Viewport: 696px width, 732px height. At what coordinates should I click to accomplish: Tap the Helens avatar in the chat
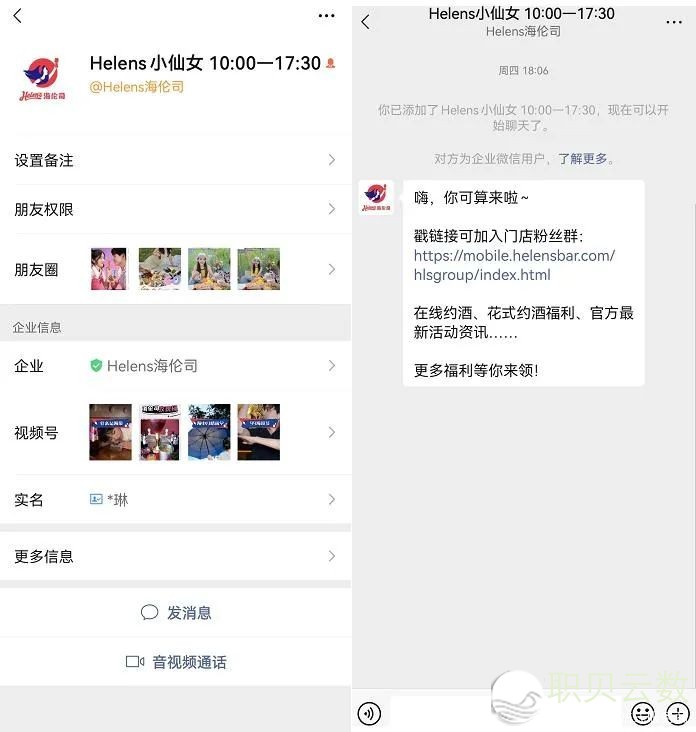[375, 196]
